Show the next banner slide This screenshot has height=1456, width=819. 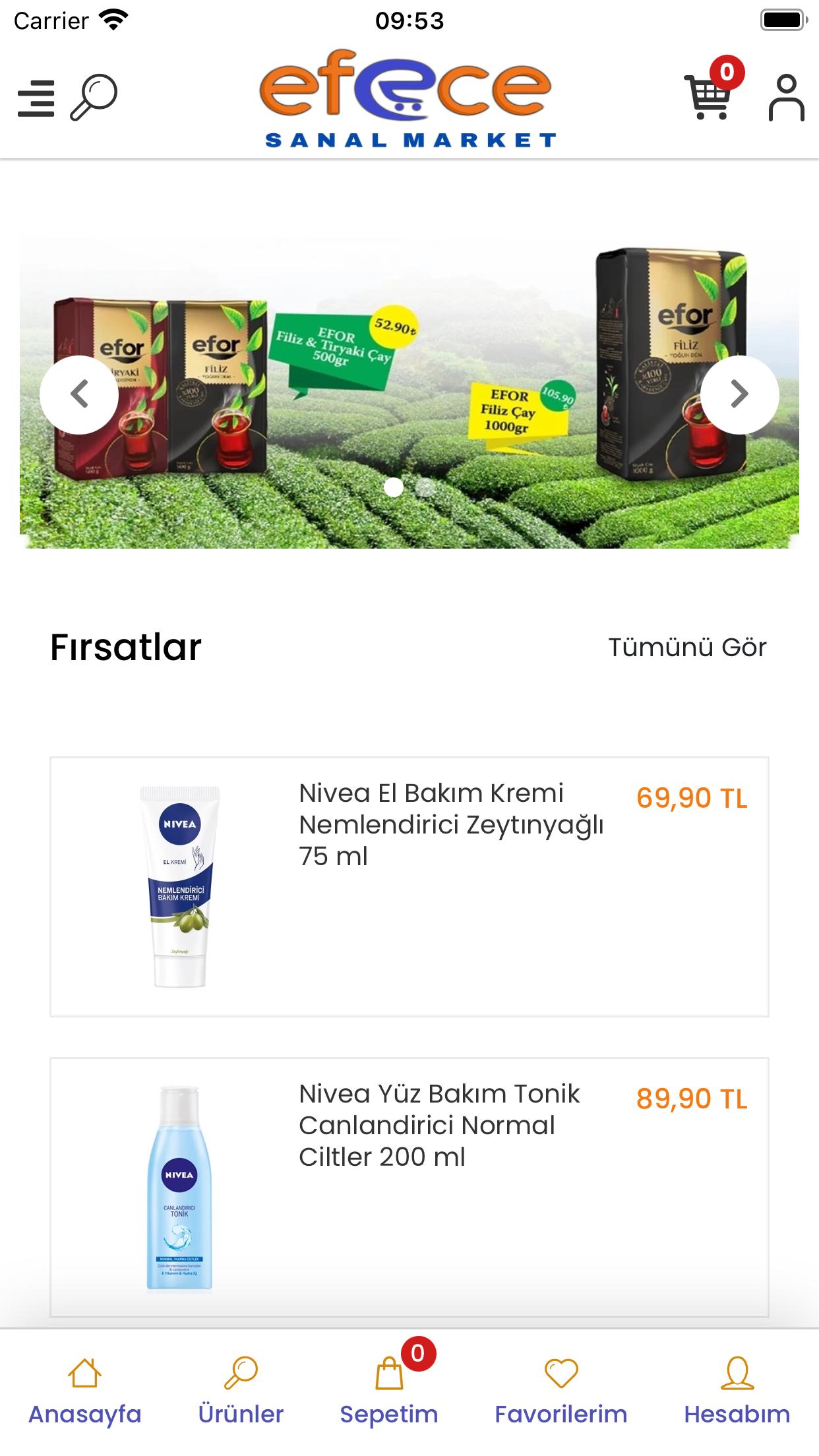pyautogui.click(x=739, y=395)
